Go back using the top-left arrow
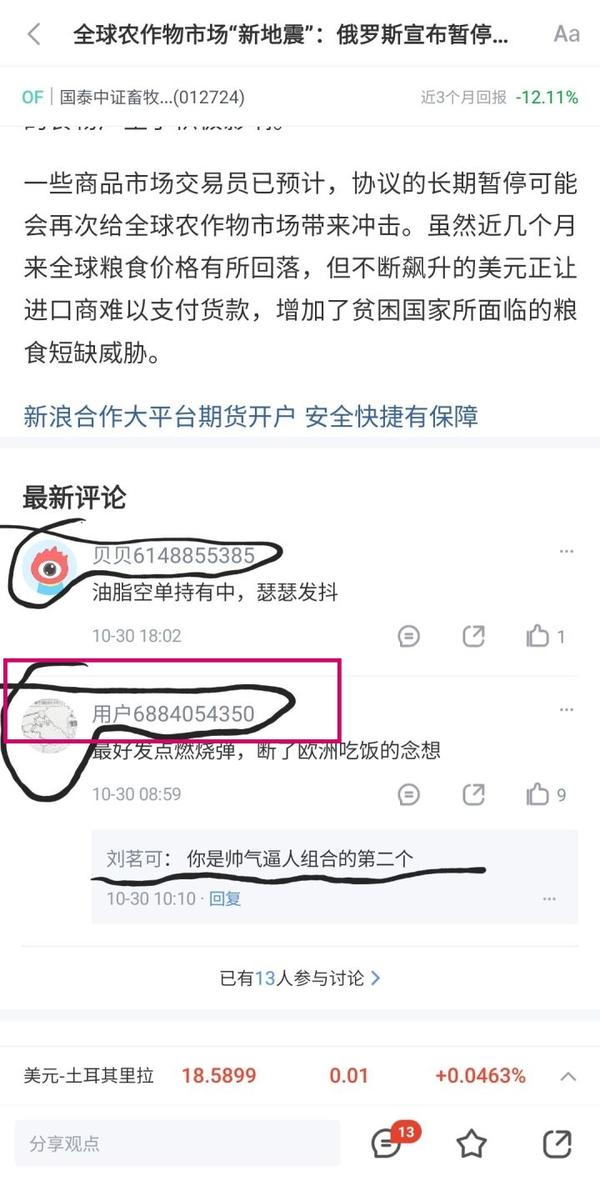The width and height of the screenshot is (600, 1181). [x=34, y=34]
